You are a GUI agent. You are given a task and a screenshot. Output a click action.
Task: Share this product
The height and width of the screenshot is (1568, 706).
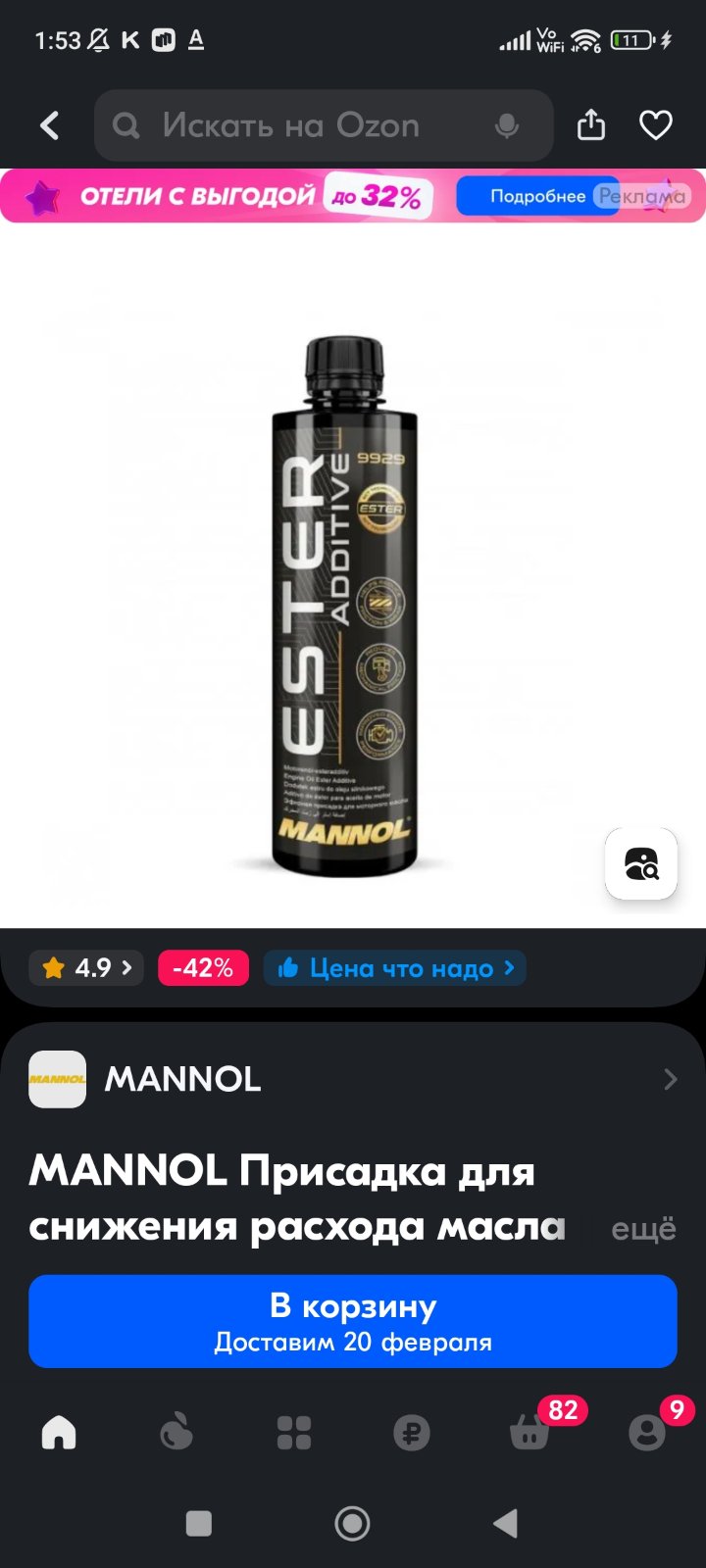coord(591,125)
